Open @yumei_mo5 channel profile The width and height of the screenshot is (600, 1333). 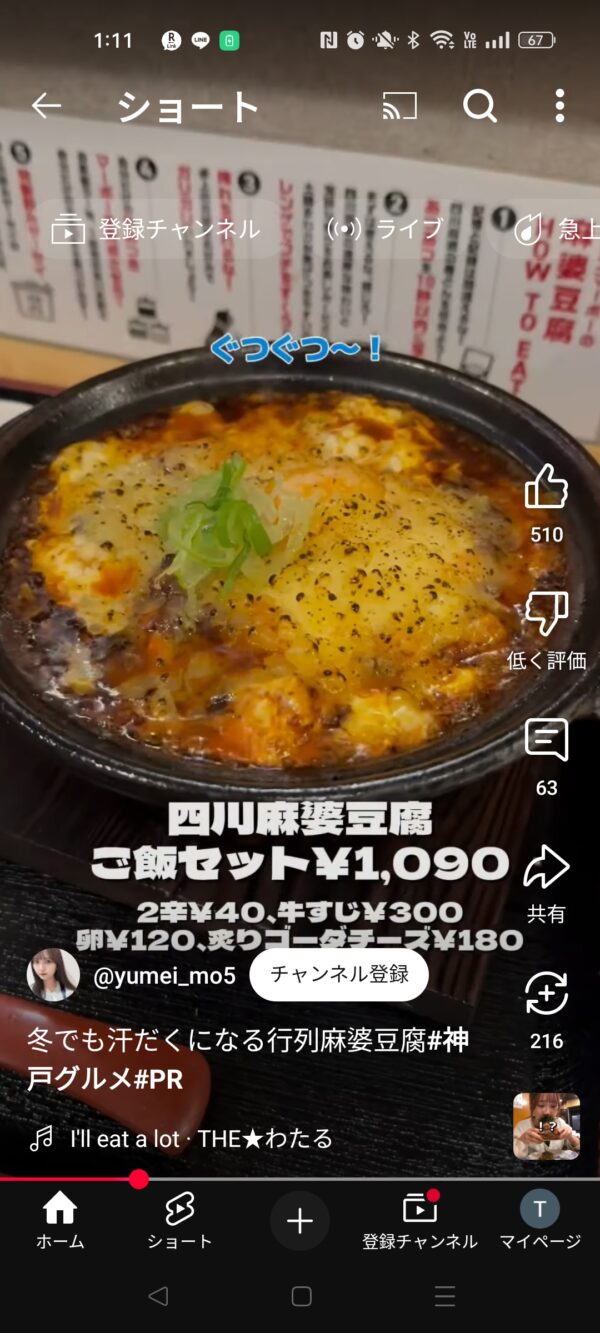(x=164, y=976)
